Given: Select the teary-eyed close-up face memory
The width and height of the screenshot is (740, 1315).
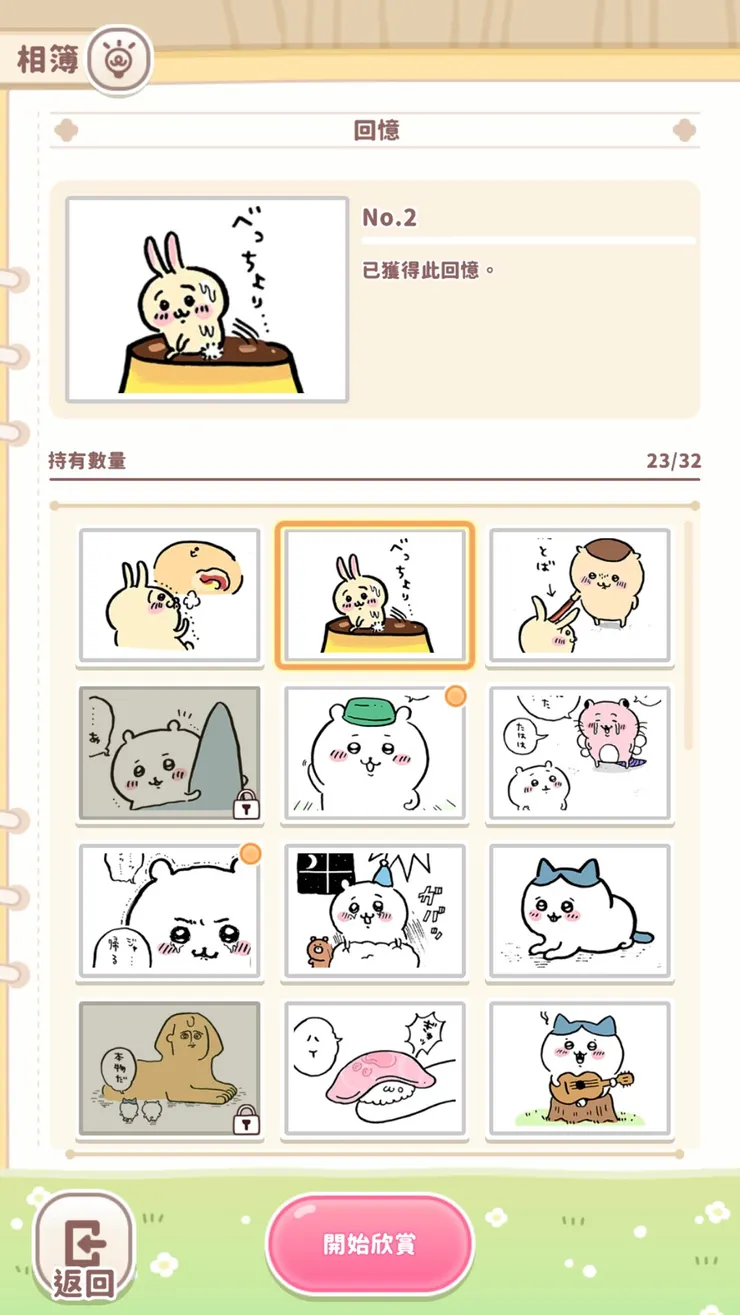Looking at the screenshot, I should tap(169, 911).
